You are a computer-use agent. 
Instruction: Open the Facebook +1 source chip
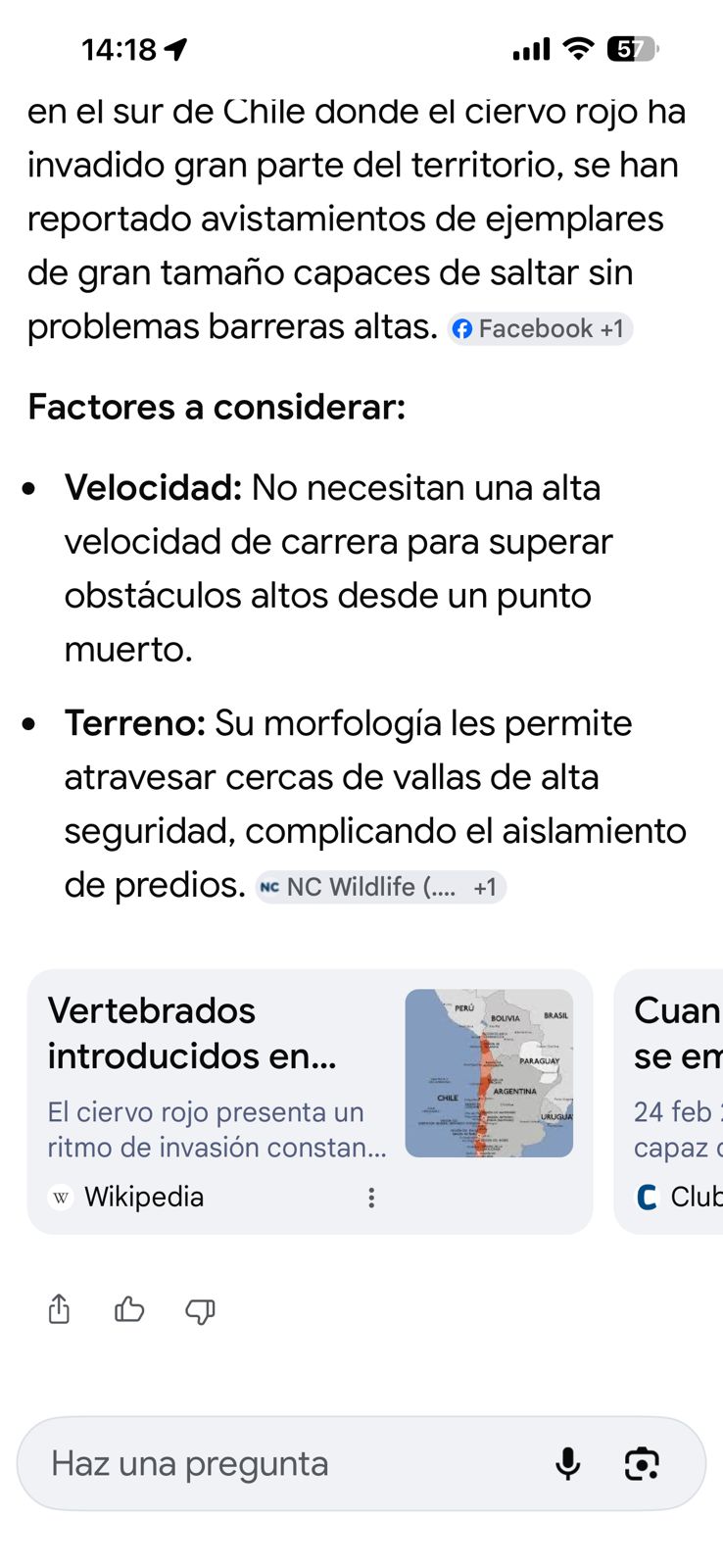coord(540,328)
